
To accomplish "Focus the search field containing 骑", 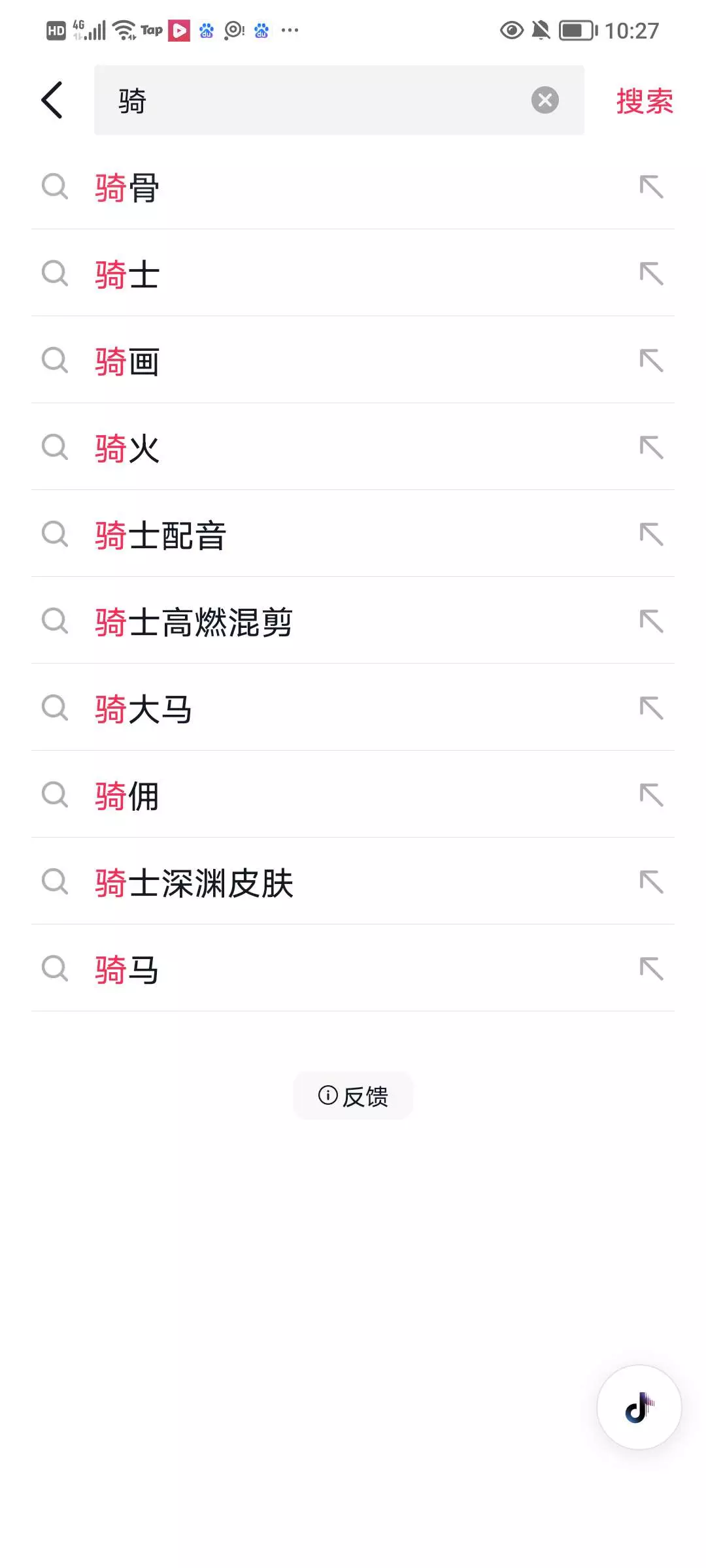I will coord(339,100).
